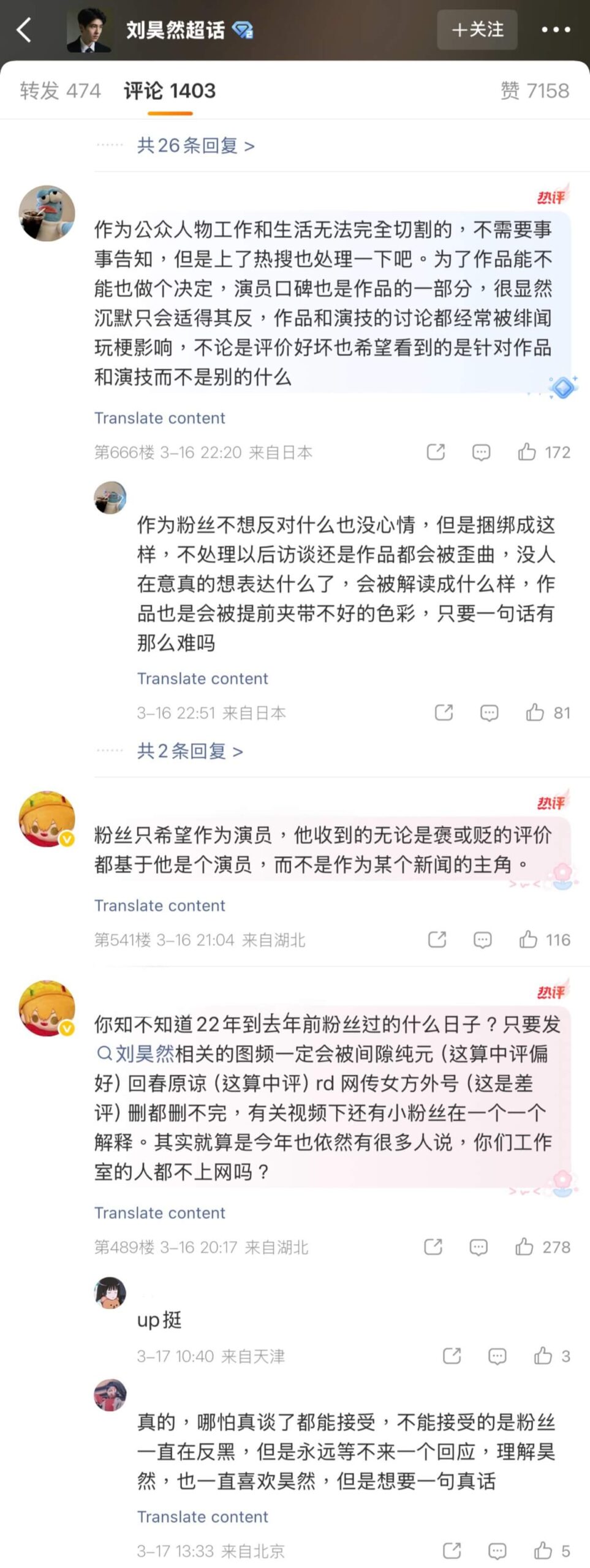Open the three-dot overflow menu
The image size is (590, 1568).
click(555, 29)
